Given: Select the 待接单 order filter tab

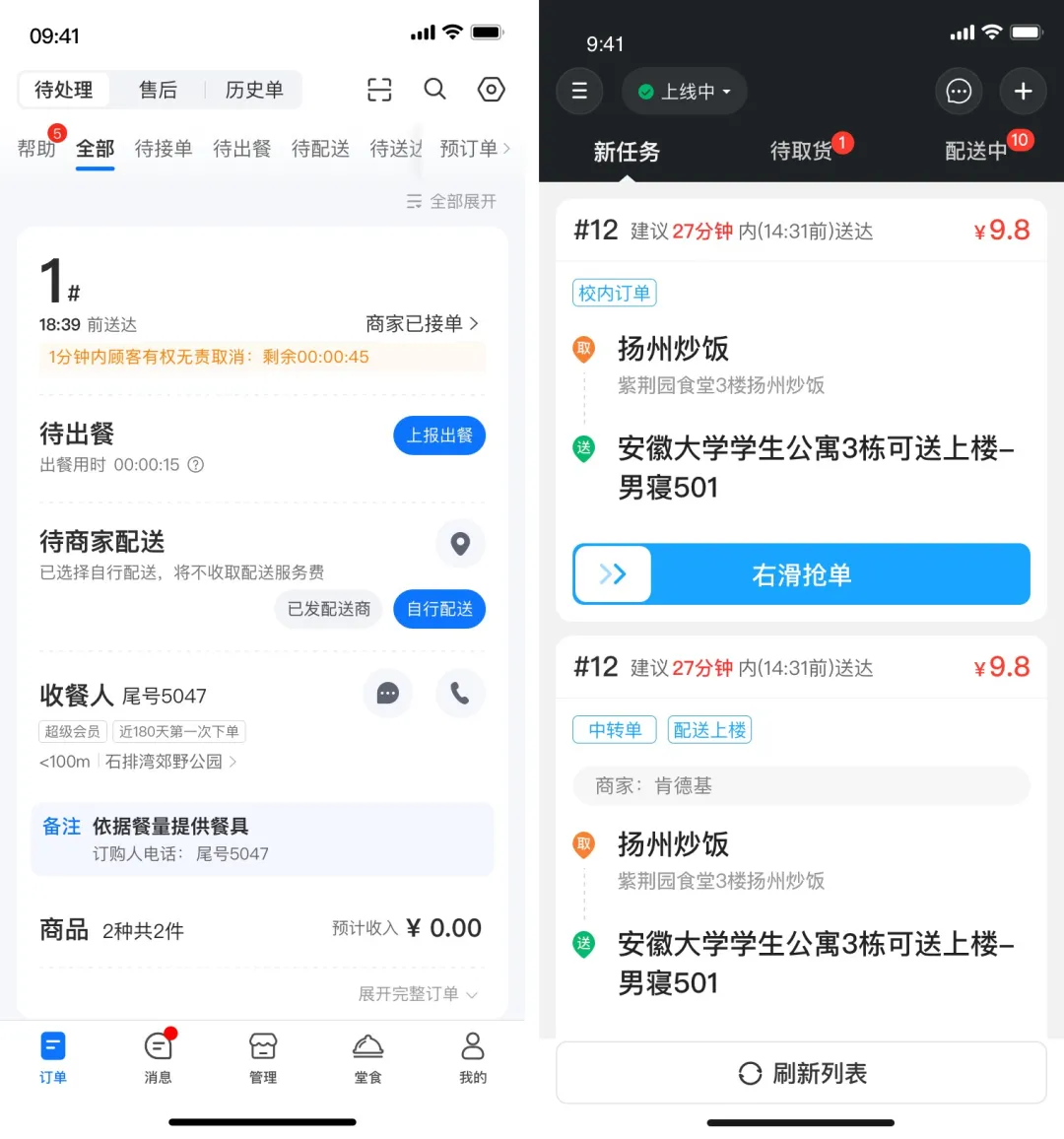Looking at the screenshot, I should pyautogui.click(x=164, y=149).
